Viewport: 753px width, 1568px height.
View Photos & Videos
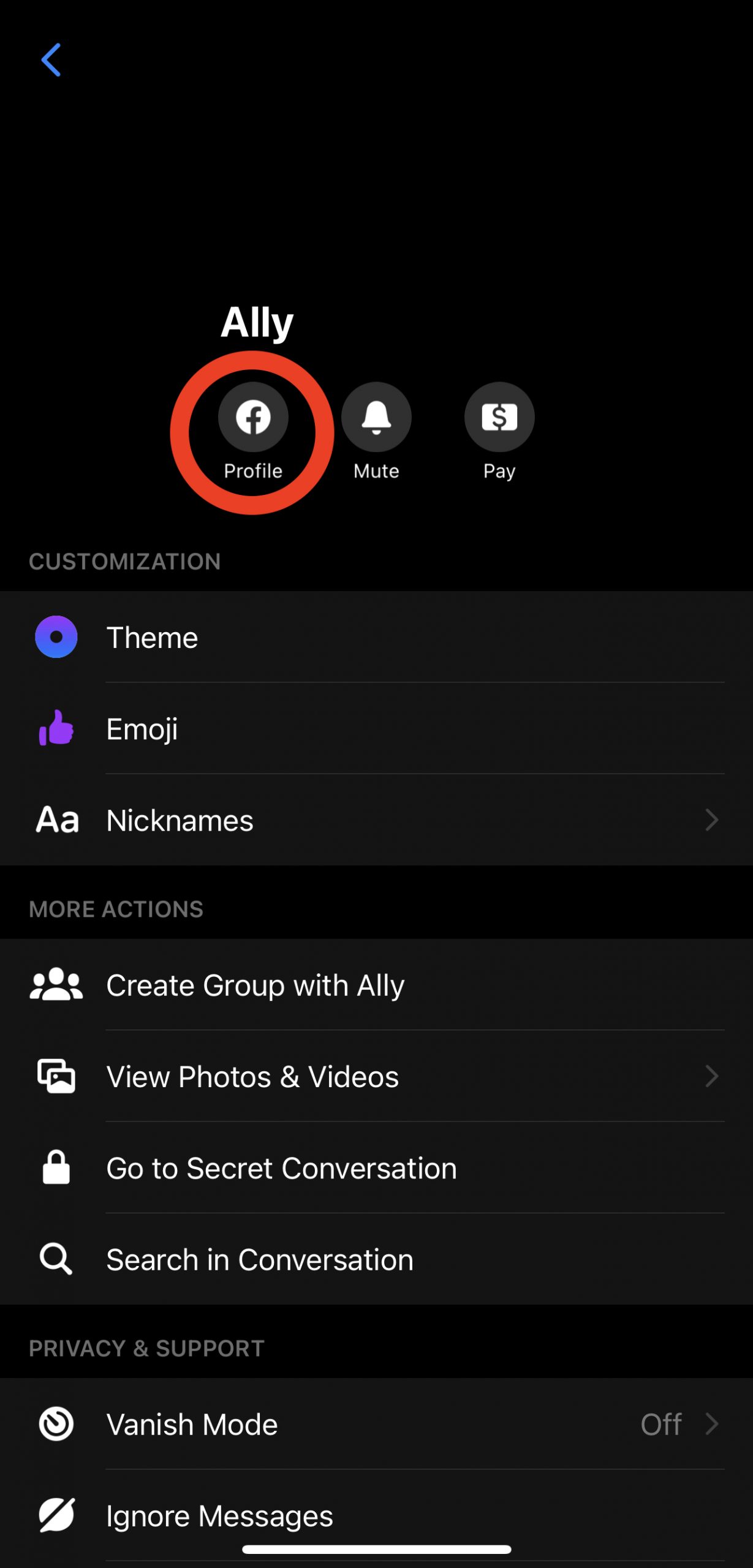click(376, 1076)
